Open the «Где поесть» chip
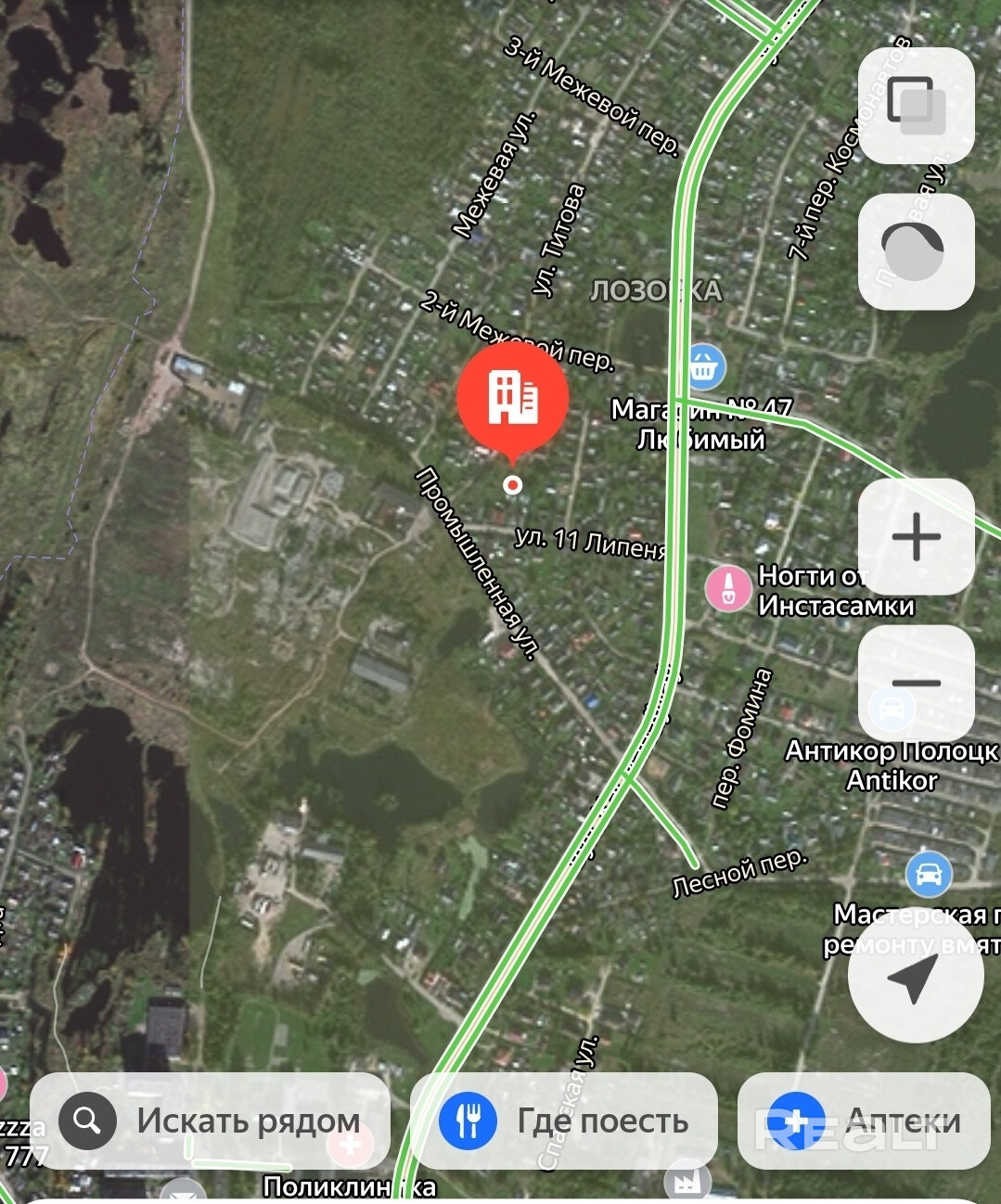1001x1204 pixels. click(564, 1121)
